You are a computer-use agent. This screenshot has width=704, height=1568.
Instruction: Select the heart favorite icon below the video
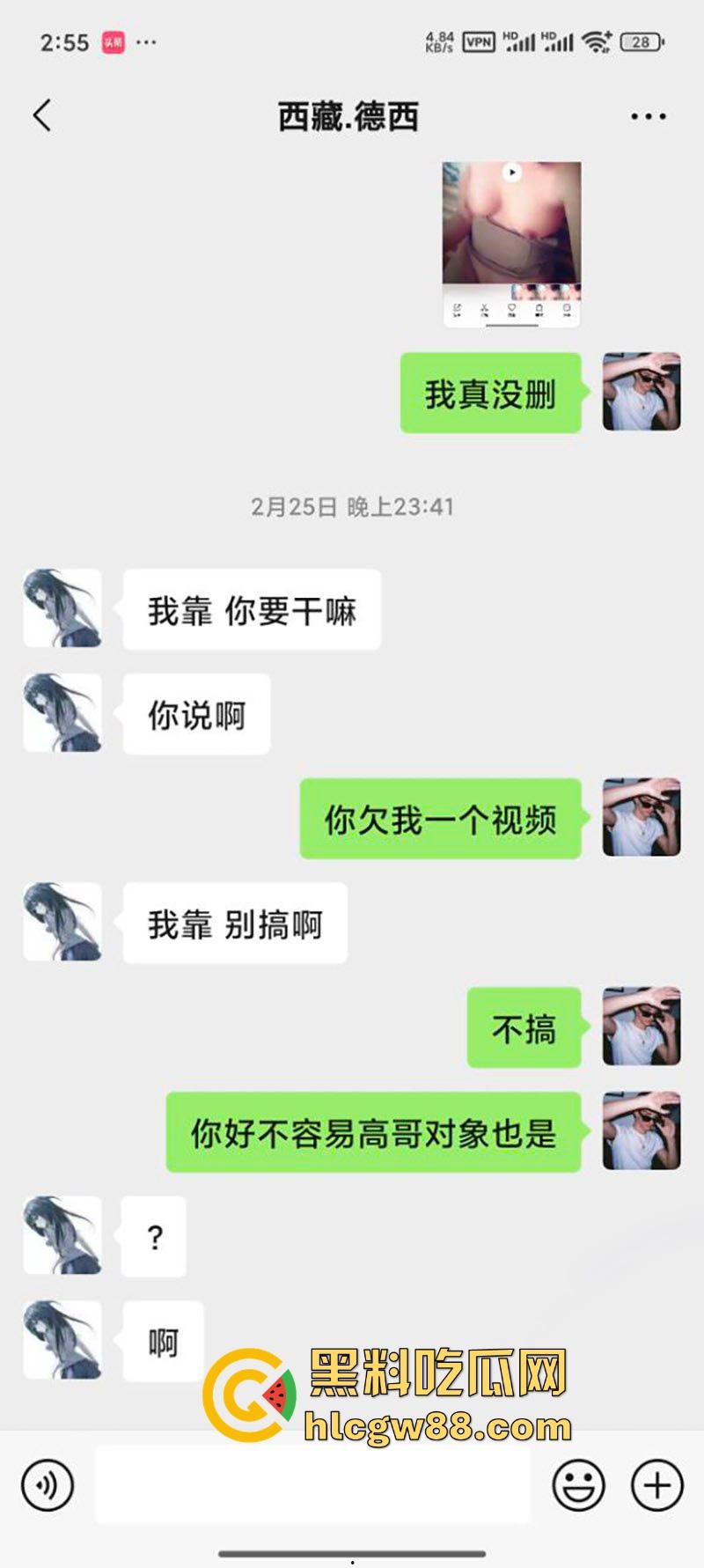click(x=510, y=308)
